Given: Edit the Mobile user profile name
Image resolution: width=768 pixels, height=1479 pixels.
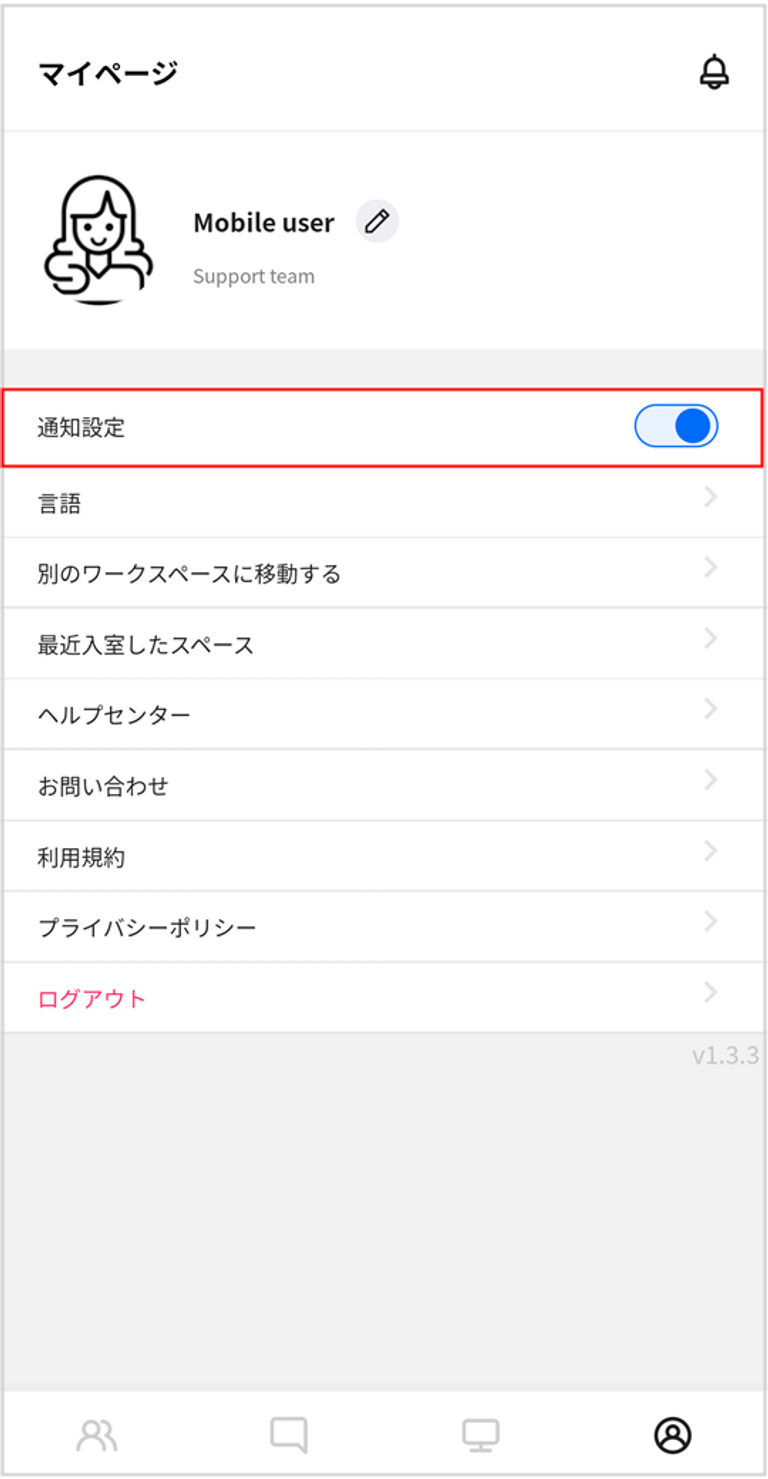Looking at the screenshot, I should point(377,221).
